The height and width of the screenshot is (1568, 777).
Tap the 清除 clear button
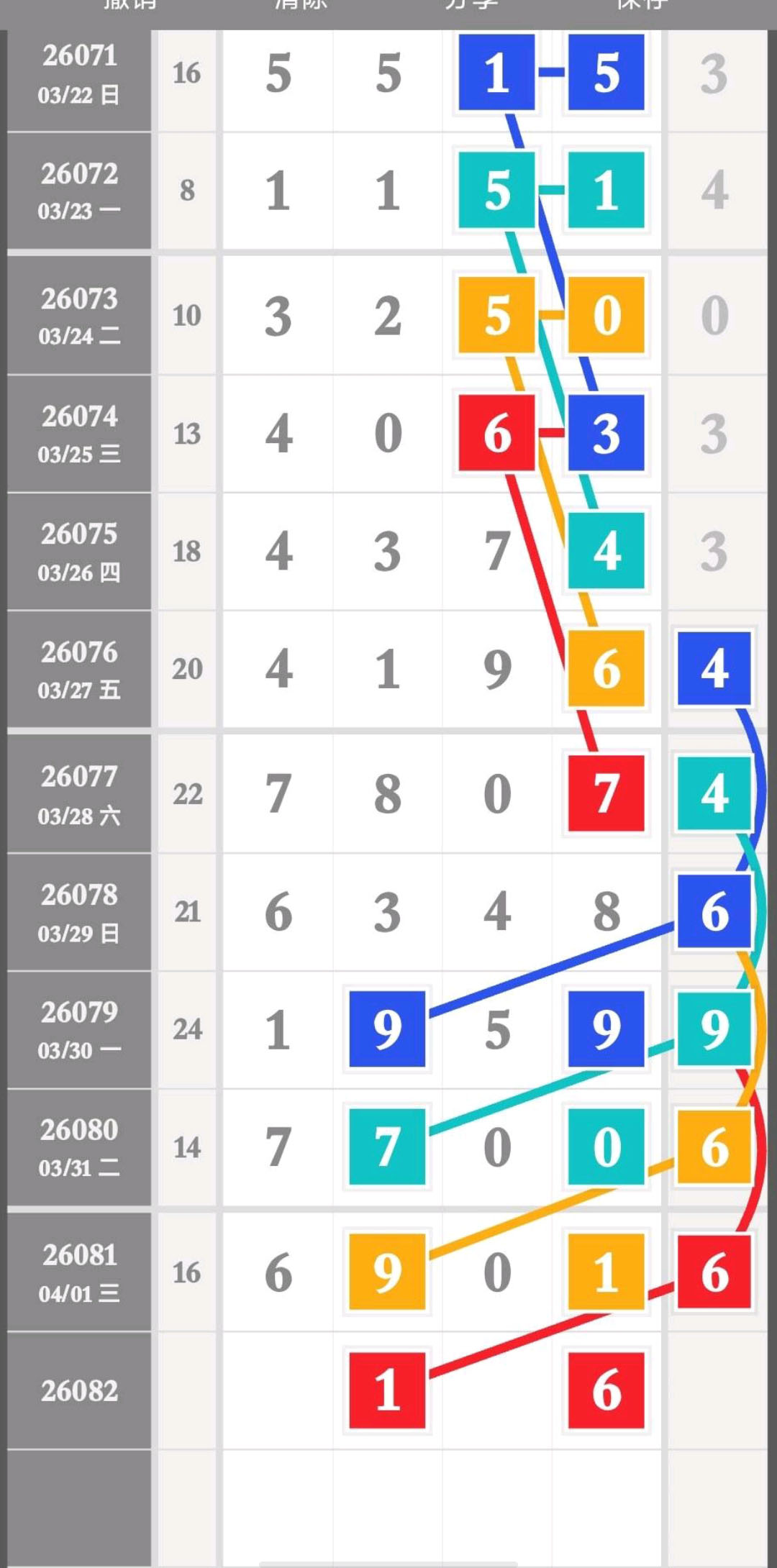pos(301,4)
